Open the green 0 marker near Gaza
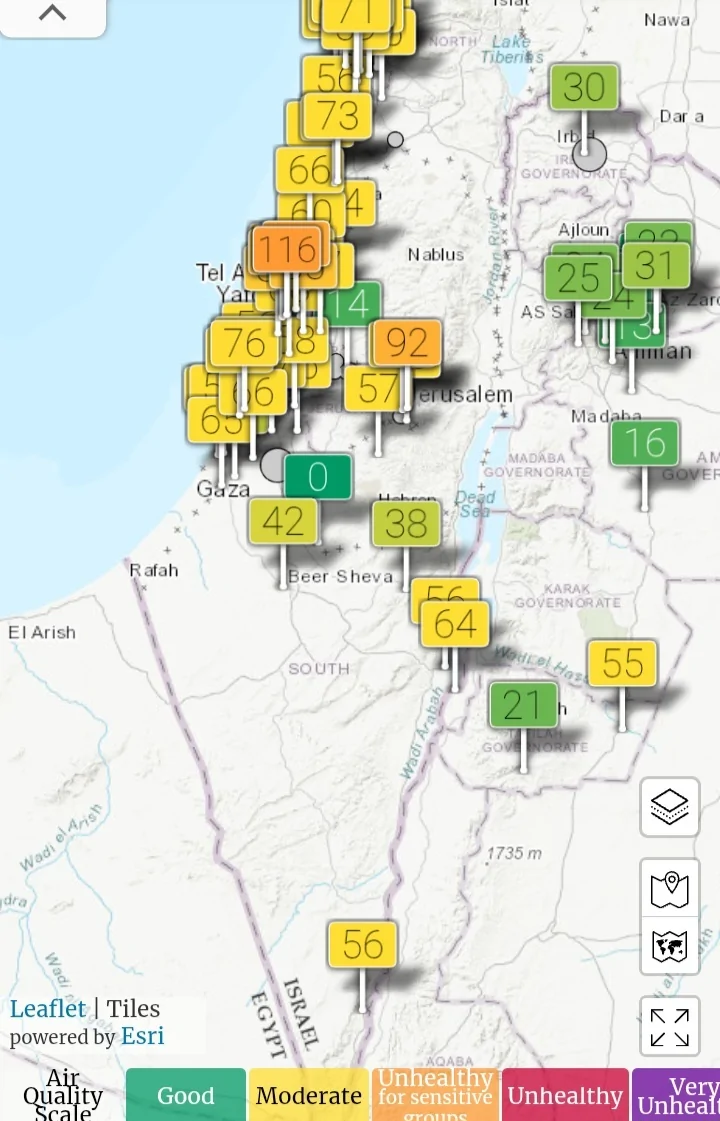720x1121 pixels. coord(318,477)
